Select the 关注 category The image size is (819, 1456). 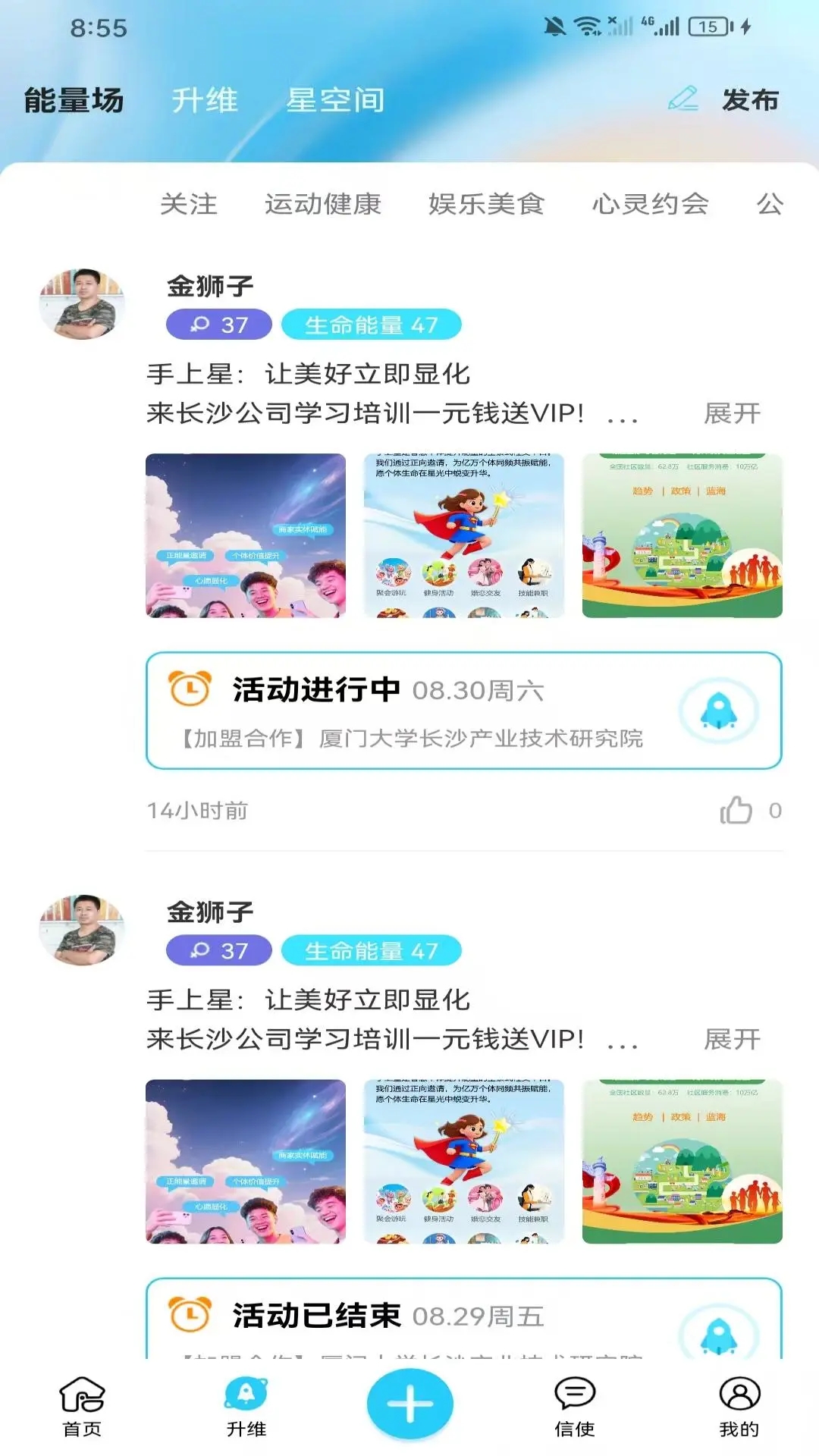(189, 203)
